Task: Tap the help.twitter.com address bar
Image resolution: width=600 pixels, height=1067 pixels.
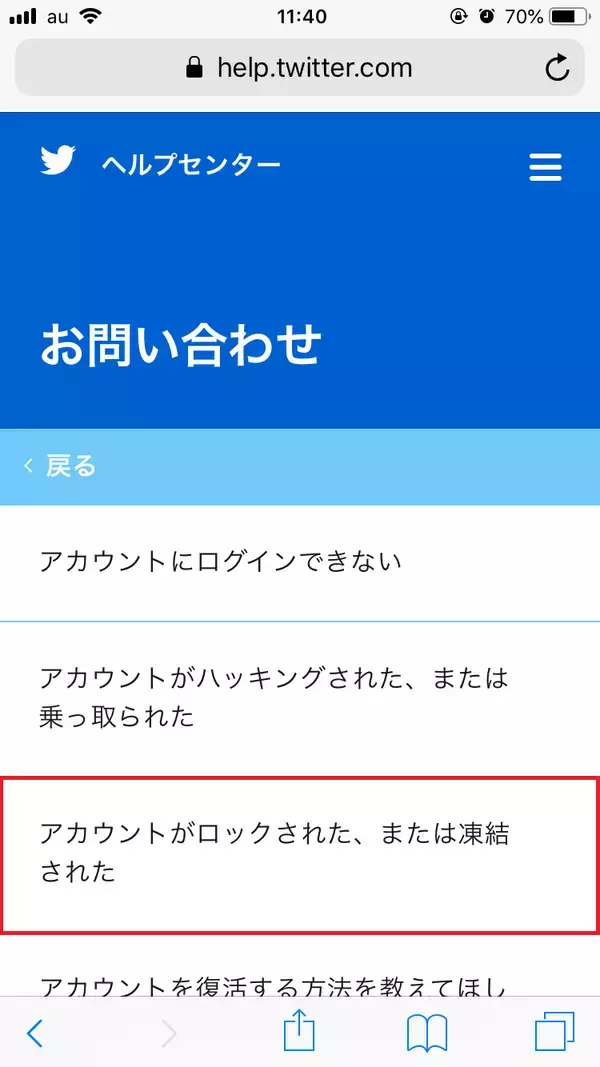Action: [x=300, y=68]
